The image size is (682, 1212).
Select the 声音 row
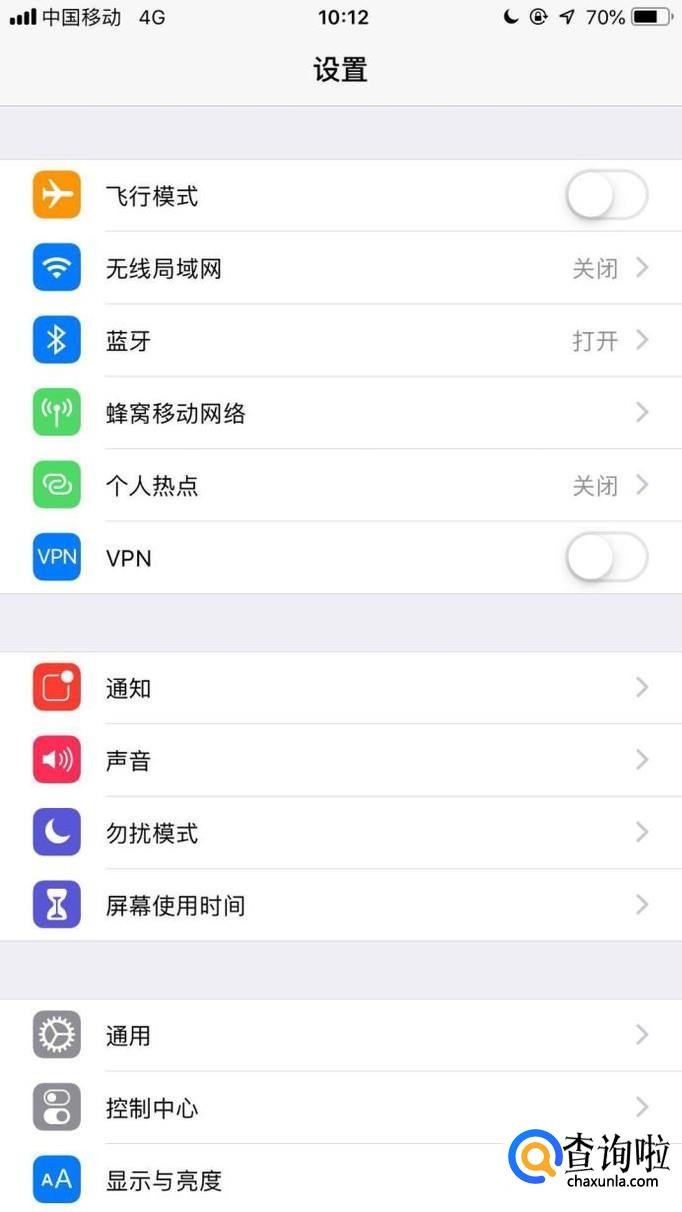click(340, 761)
